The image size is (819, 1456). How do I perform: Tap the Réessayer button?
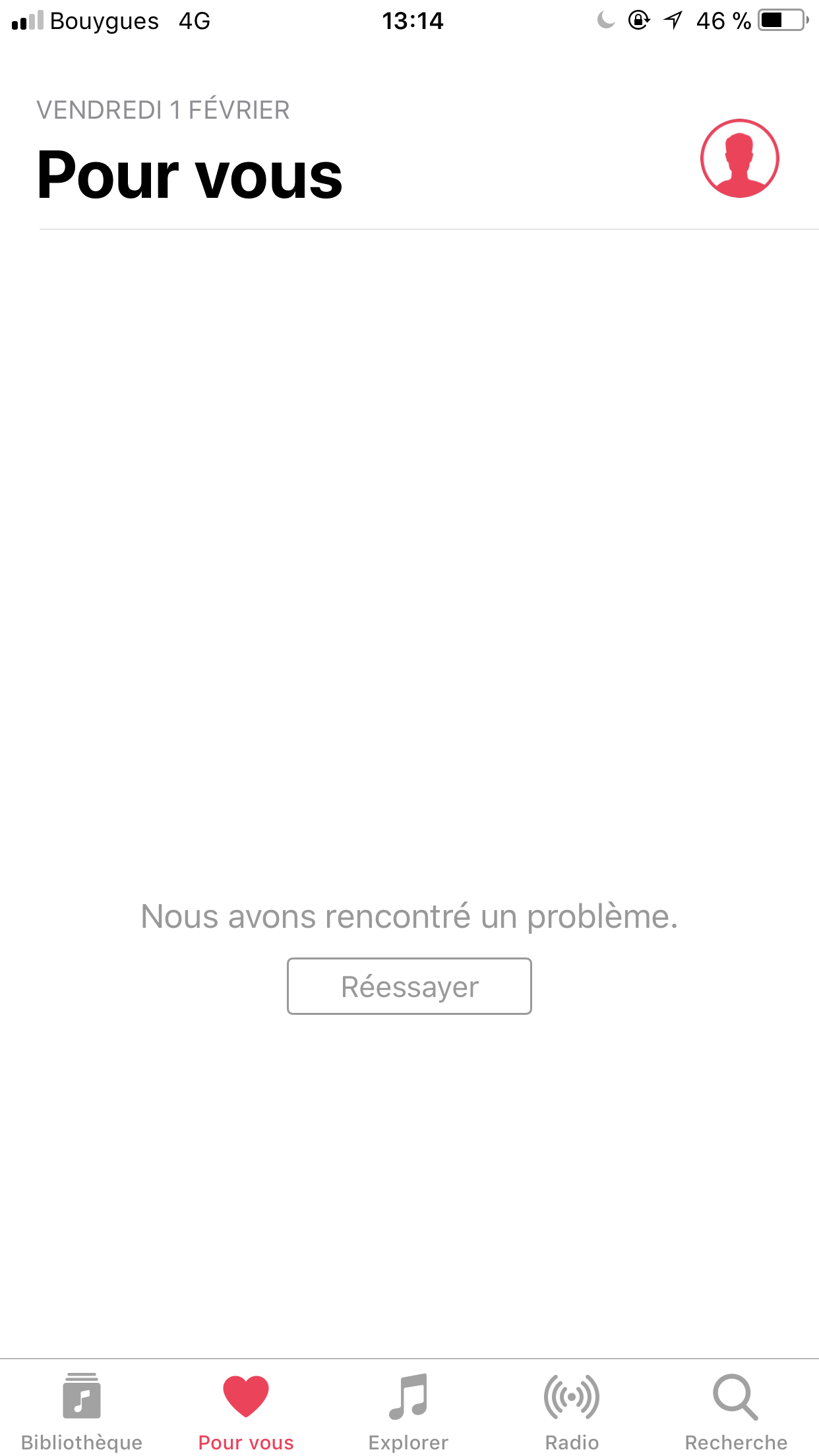409,986
